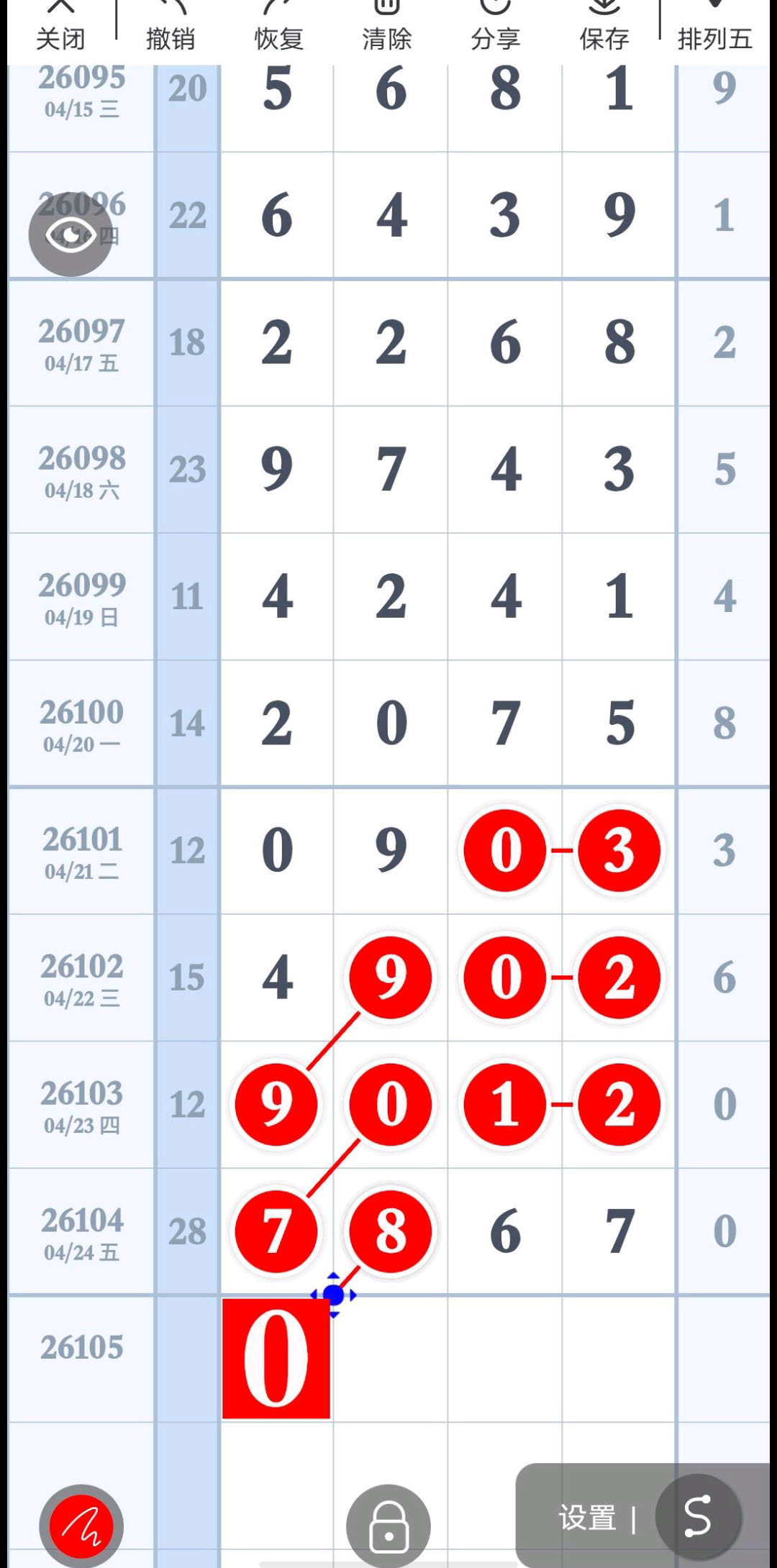
Task: Tap the red circled 3 in row 26101
Action: (619, 850)
